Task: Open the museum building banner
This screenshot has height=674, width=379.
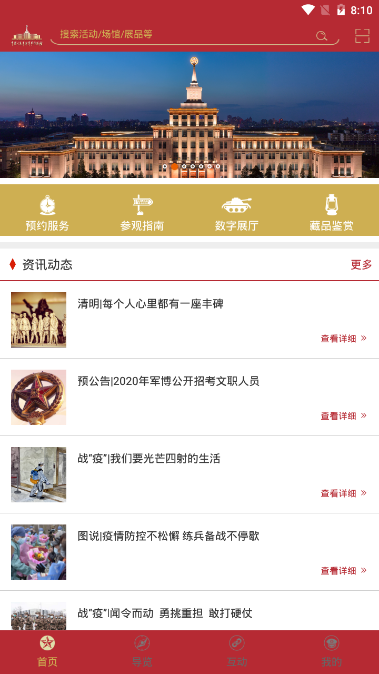Action: [190, 115]
